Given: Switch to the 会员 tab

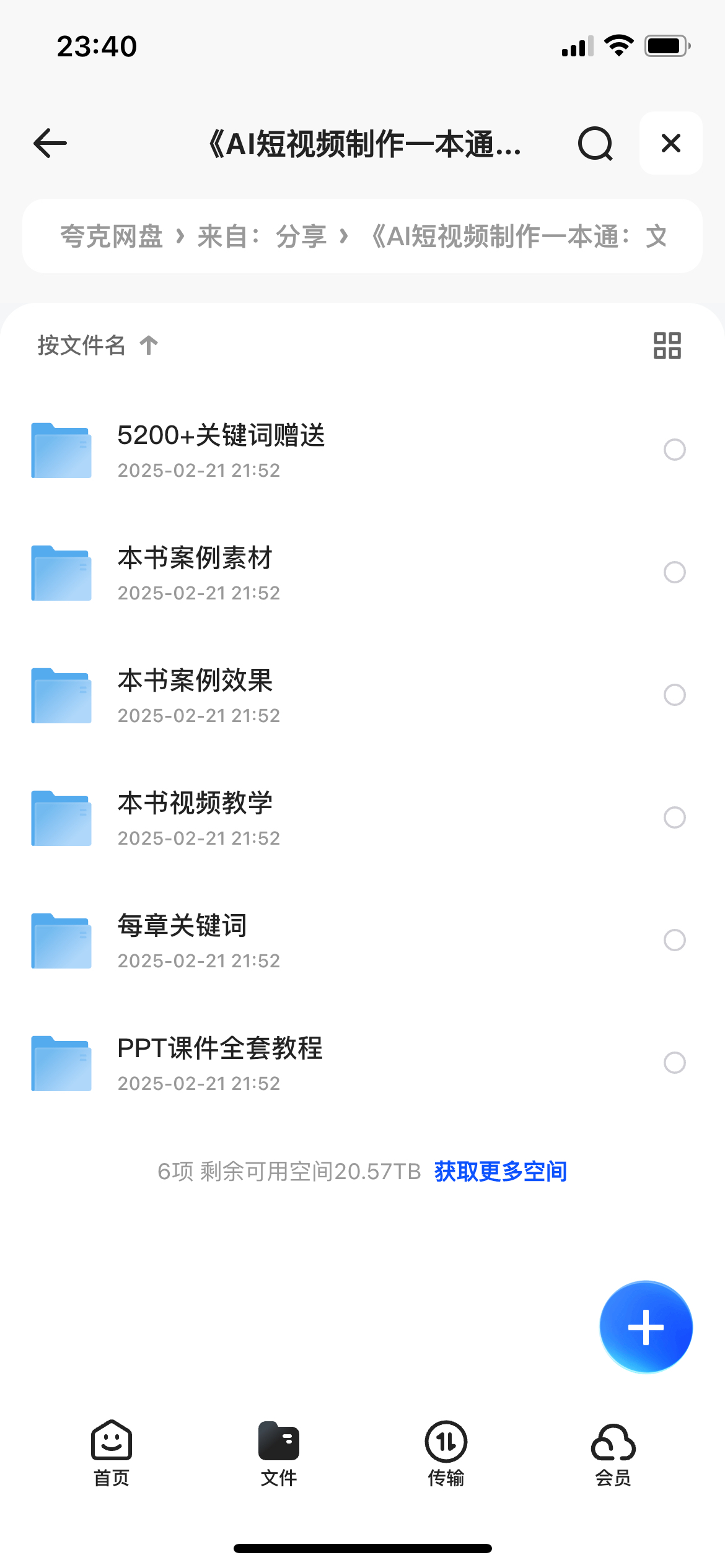Looking at the screenshot, I should coord(613,1453).
